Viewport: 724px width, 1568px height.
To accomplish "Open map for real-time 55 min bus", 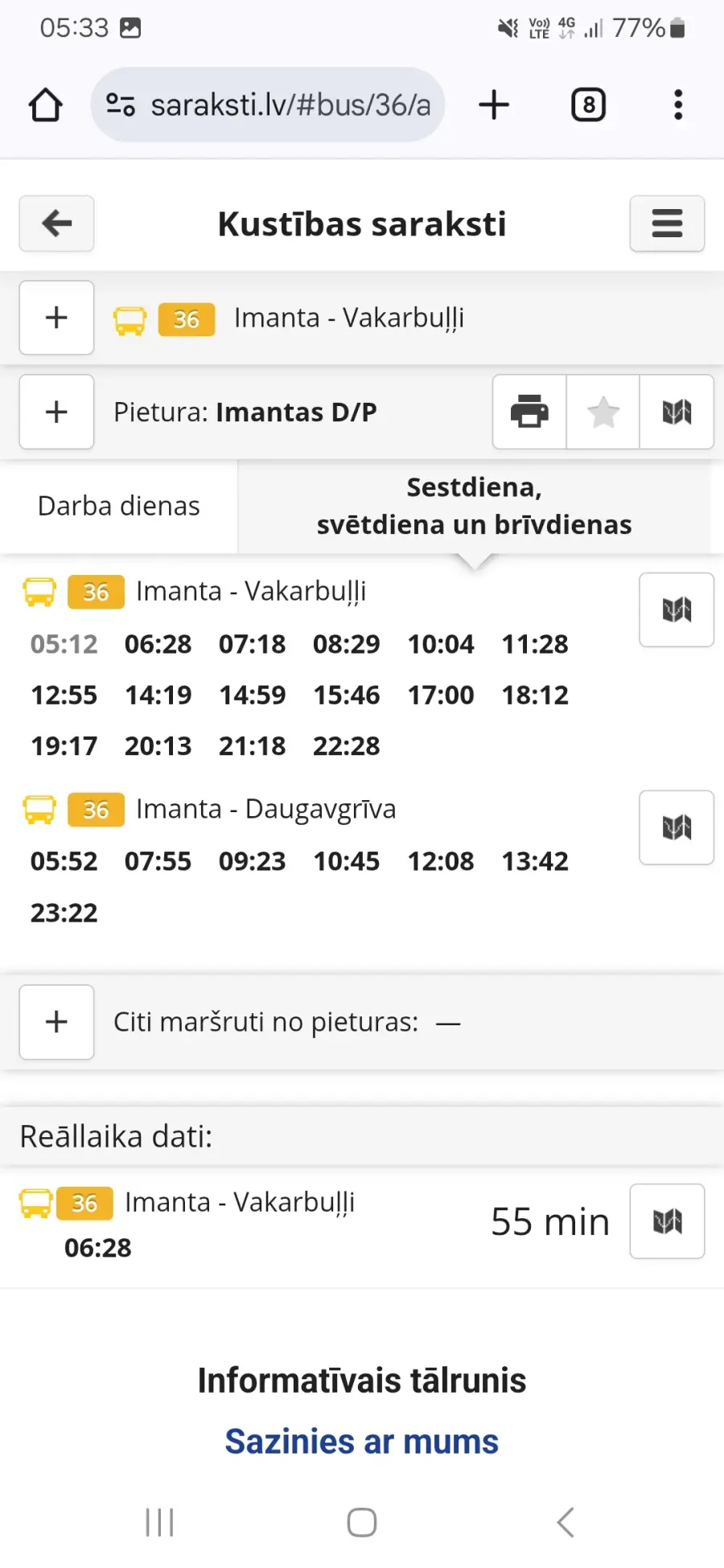I will pyautogui.click(x=667, y=1221).
